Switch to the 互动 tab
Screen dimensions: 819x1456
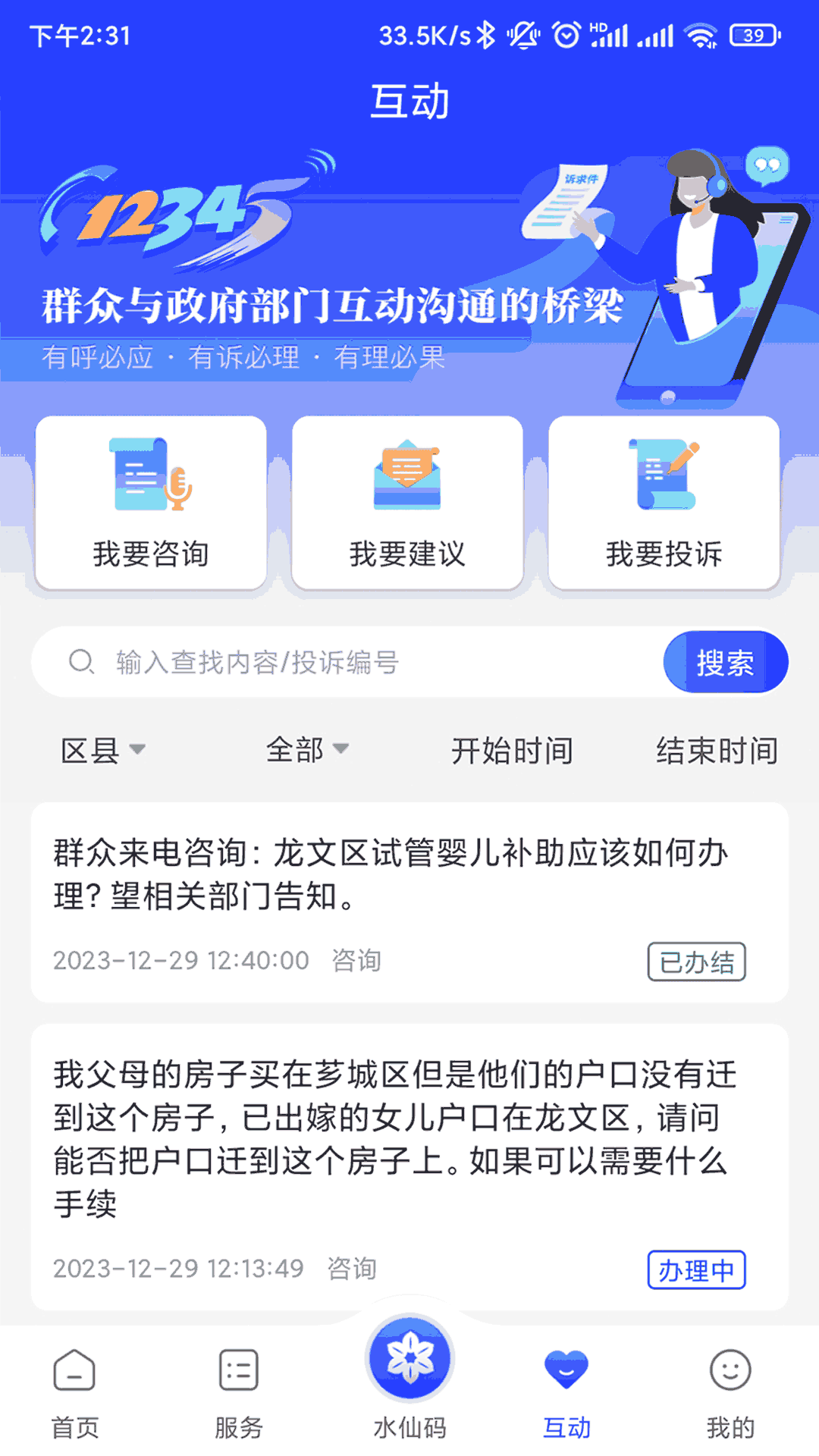point(566,1388)
